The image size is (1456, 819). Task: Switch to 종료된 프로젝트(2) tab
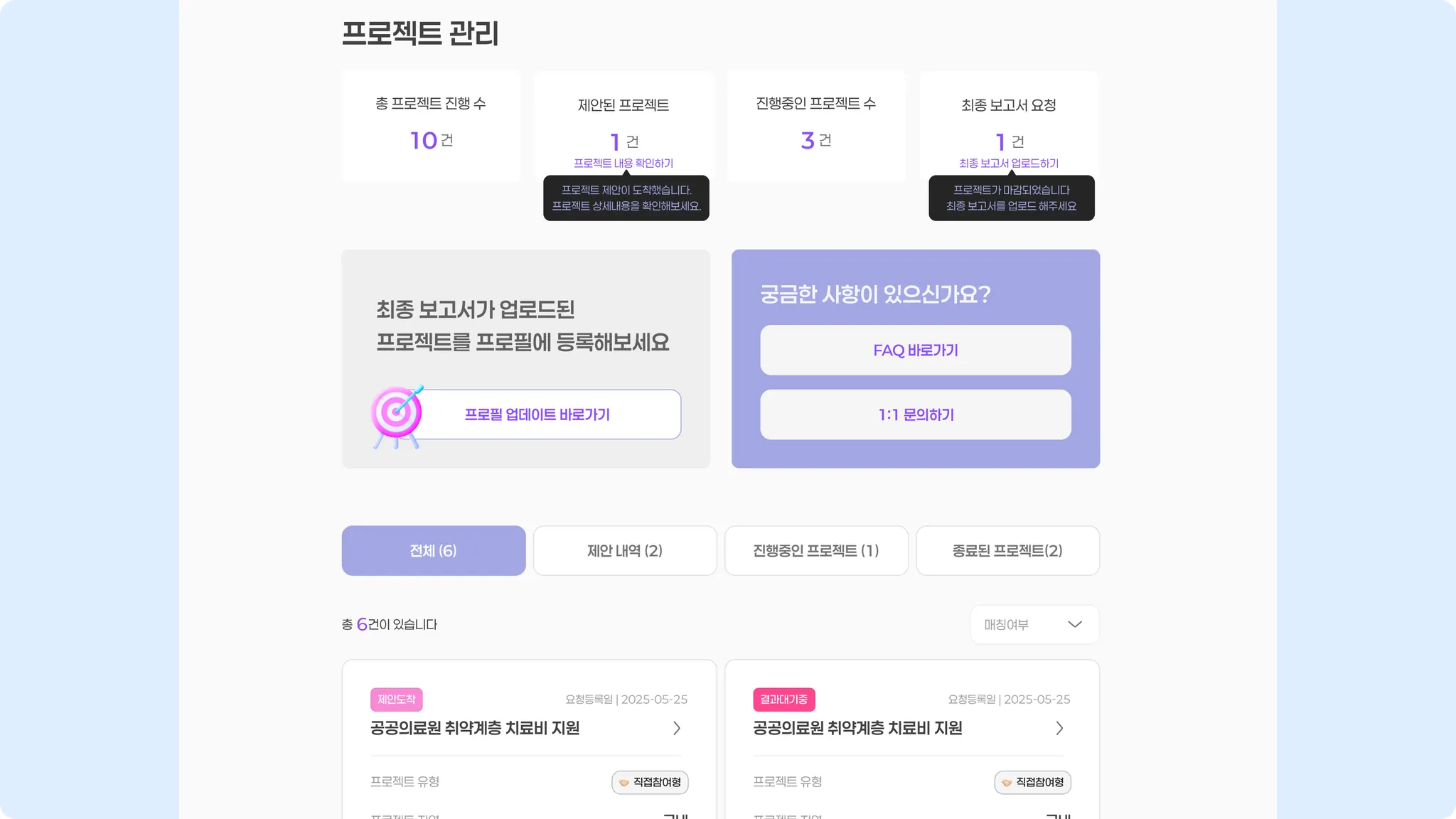click(1007, 551)
